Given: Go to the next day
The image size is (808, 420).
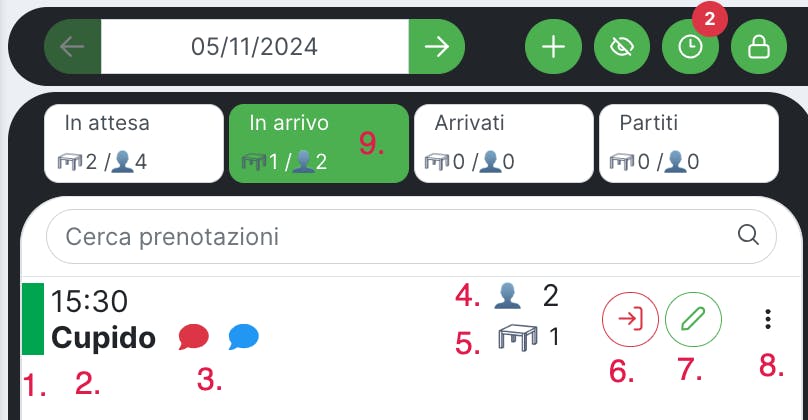Looking at the screenshot, I should click(x=437, y=47).
